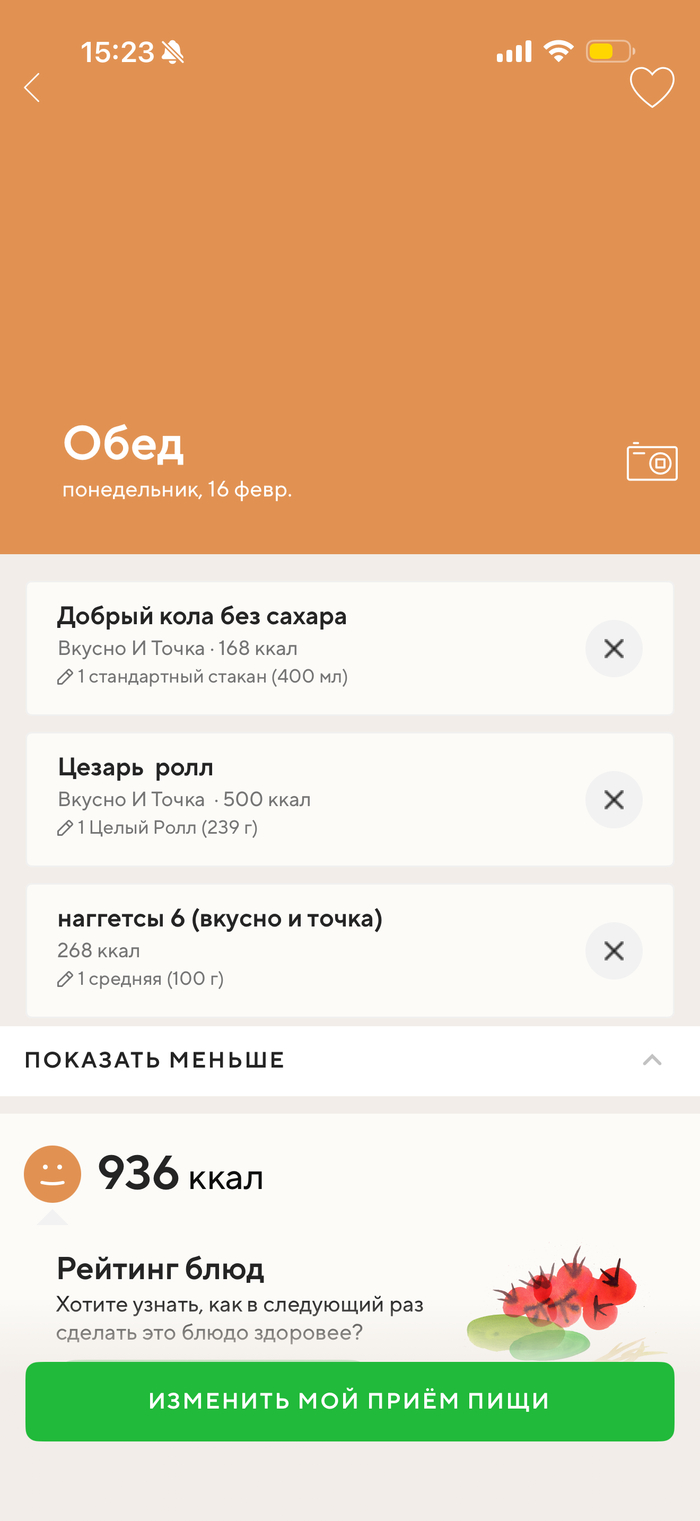Delete наггетсы 6 from the list
The height and width of the screenshot is (1521, 700).
coord(614,951)
